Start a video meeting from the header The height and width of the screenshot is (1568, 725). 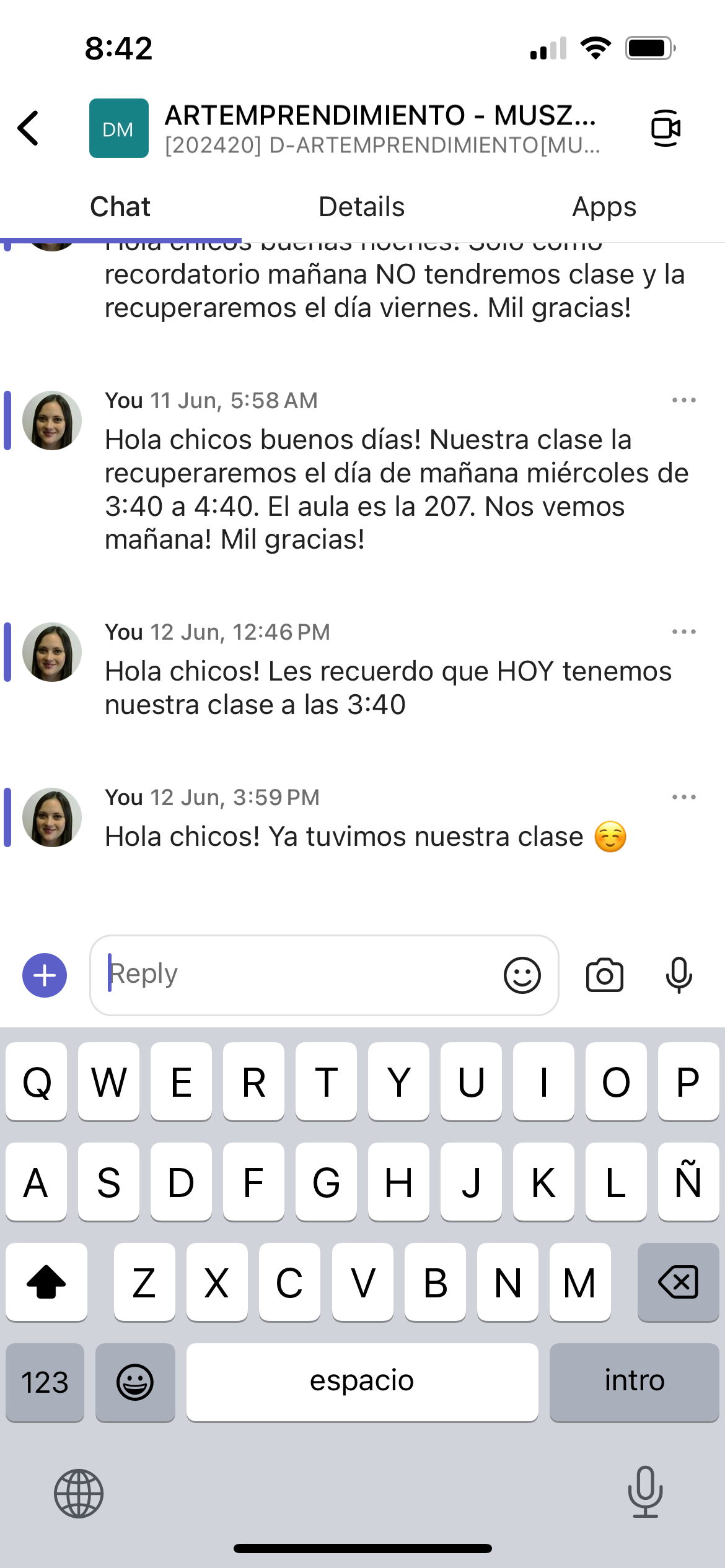tap(666, 128)
